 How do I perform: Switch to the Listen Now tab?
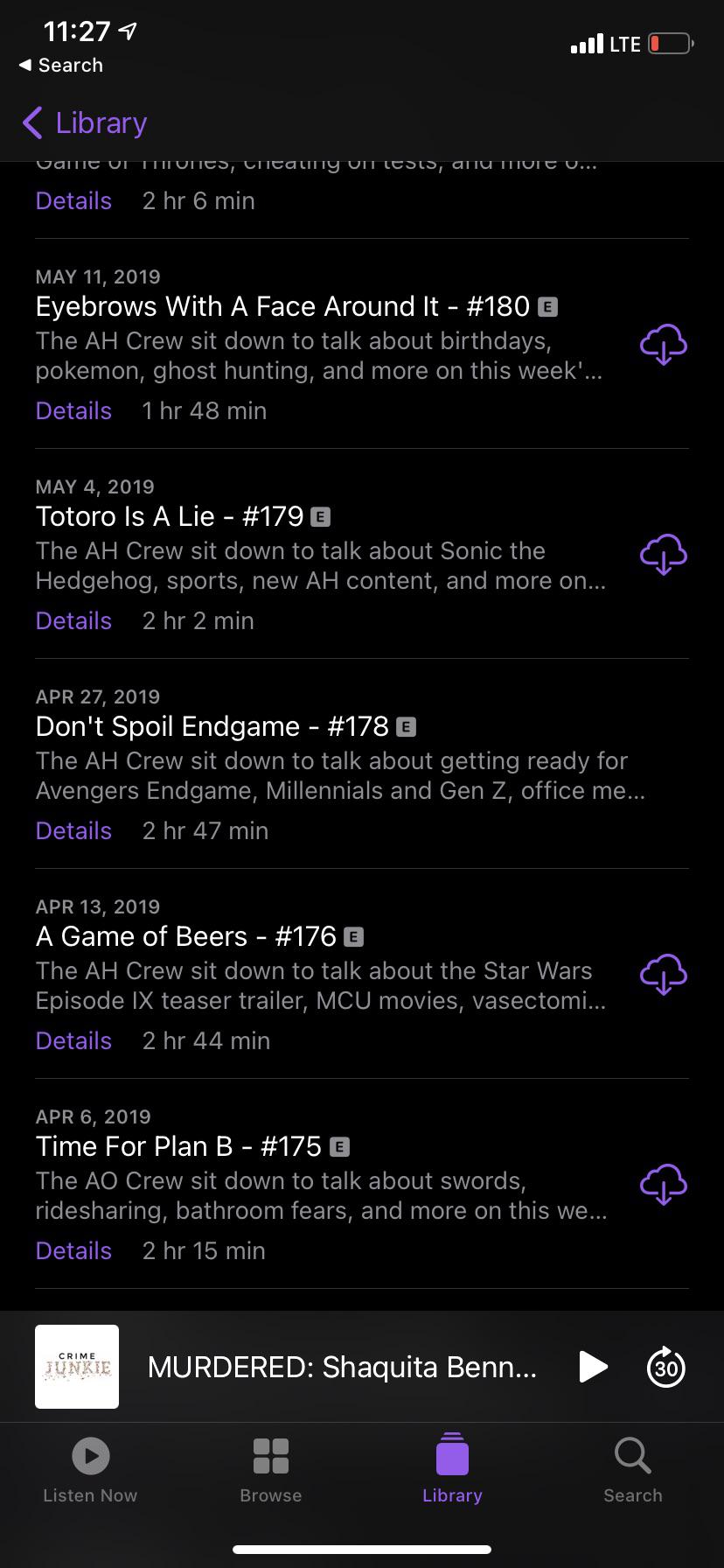(x=90, y=1471)
